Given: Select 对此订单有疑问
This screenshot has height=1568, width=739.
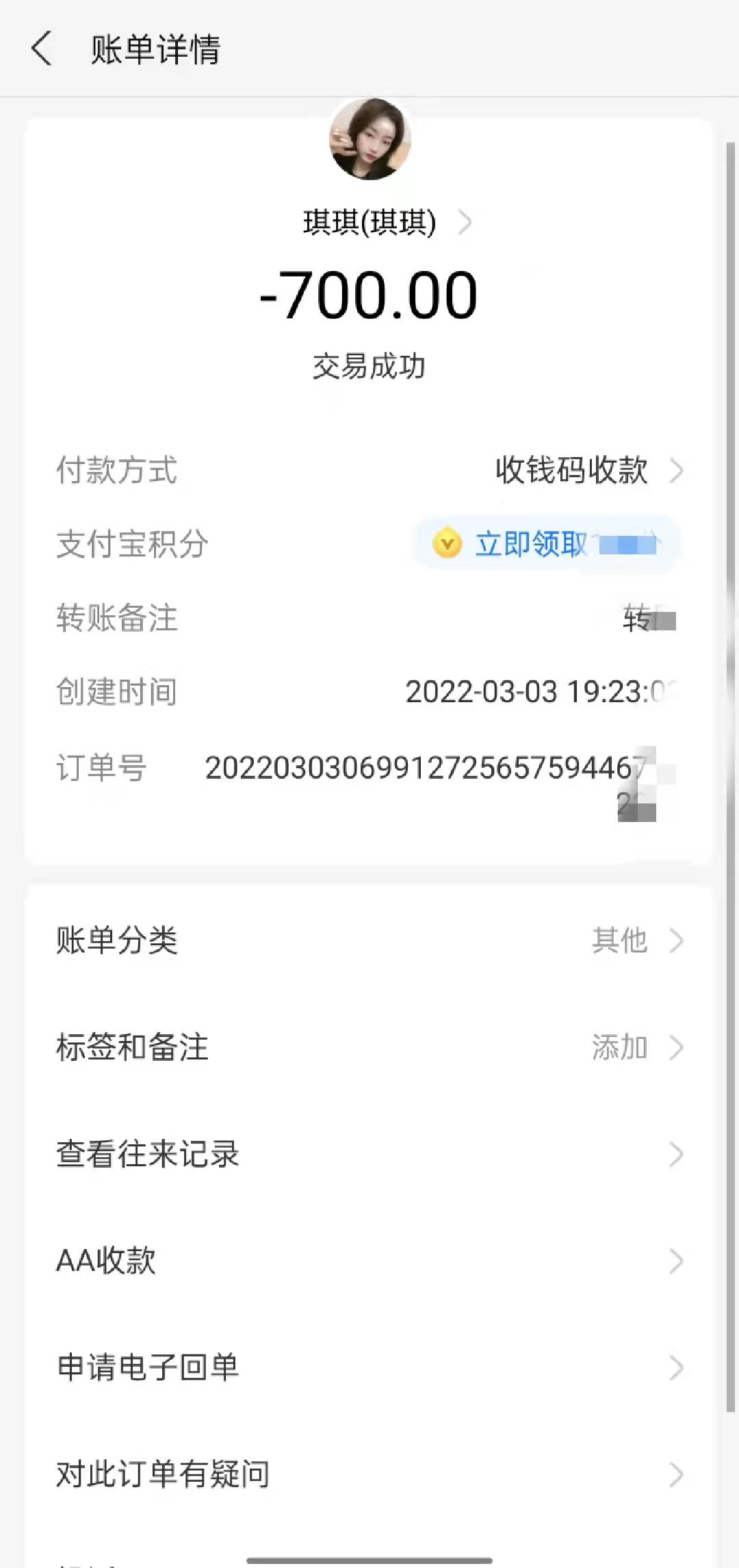Looking at the screenshot, I should tap(369, 1474).
